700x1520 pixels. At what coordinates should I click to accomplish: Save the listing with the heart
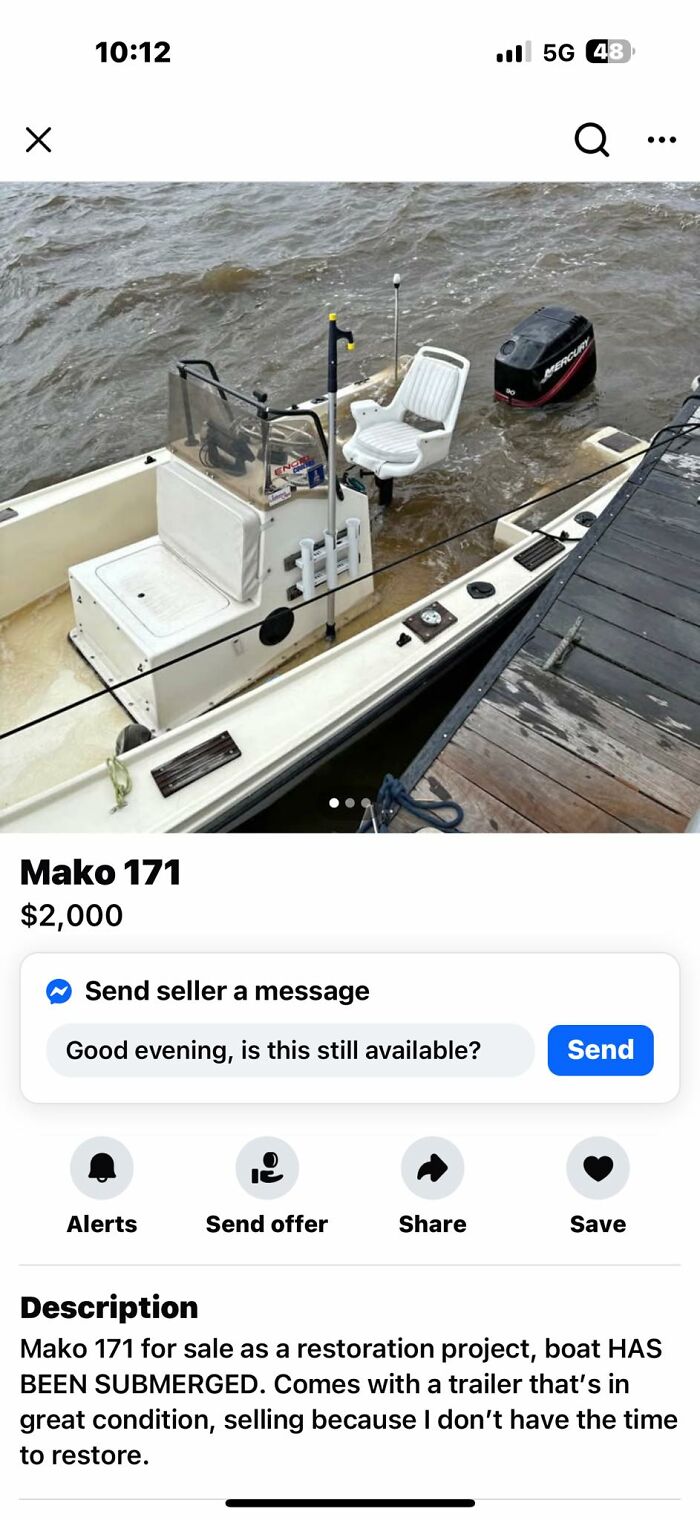(x=598, y=1168)
